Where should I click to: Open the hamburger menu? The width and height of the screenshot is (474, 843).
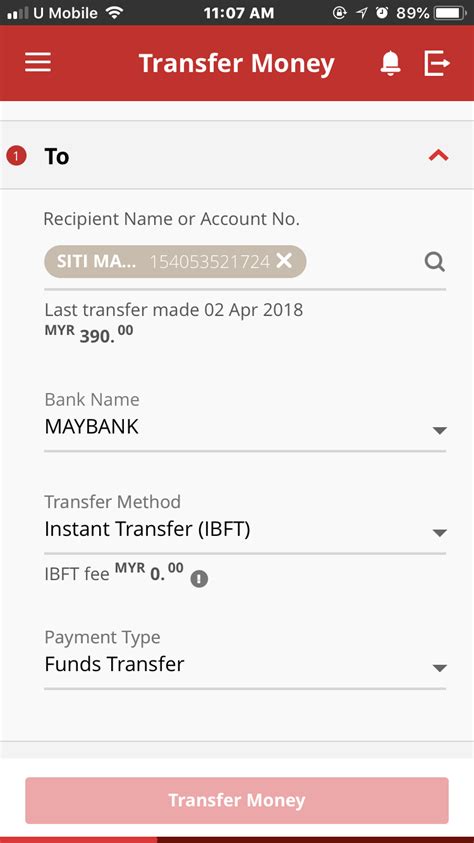(x=38, y=63)
